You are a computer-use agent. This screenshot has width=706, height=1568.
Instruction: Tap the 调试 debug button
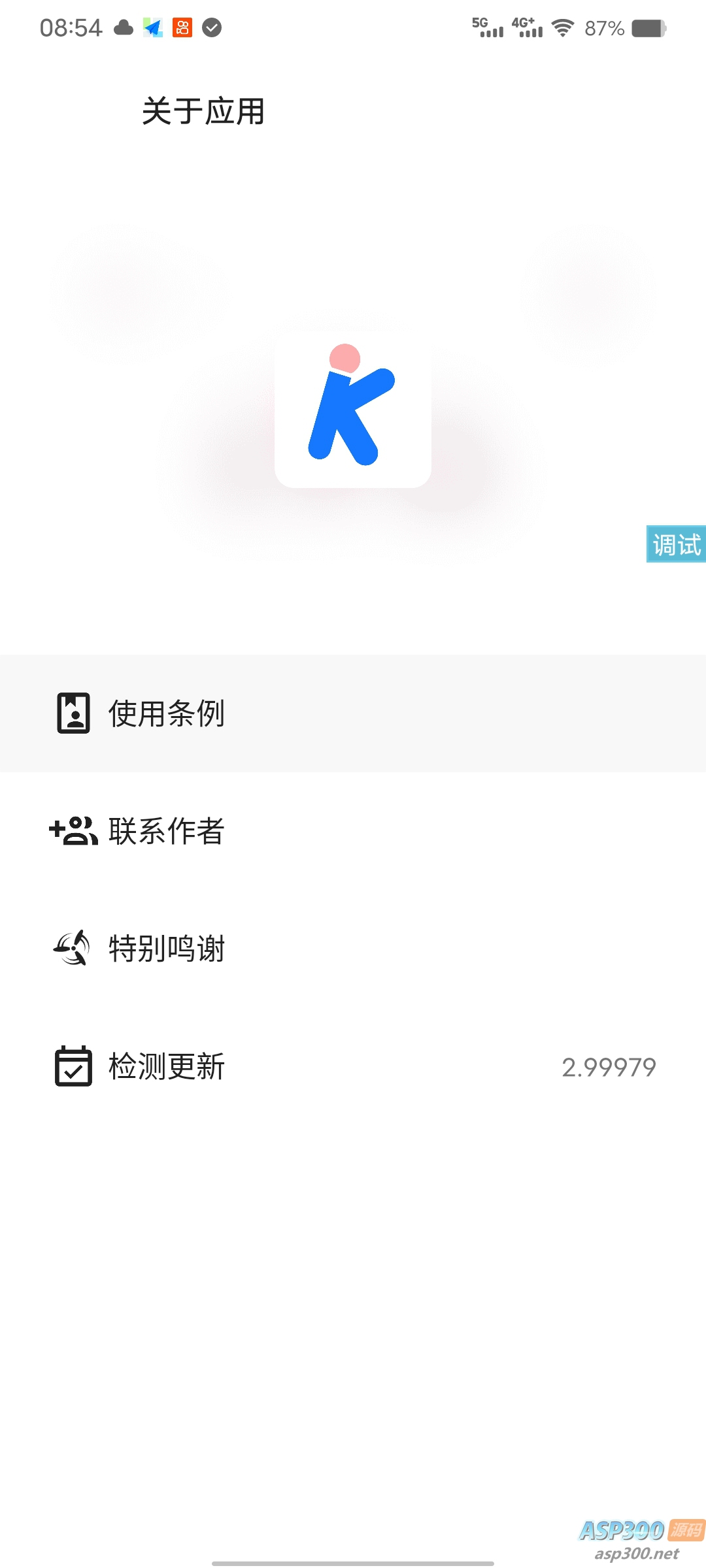(x=676, y=544)
